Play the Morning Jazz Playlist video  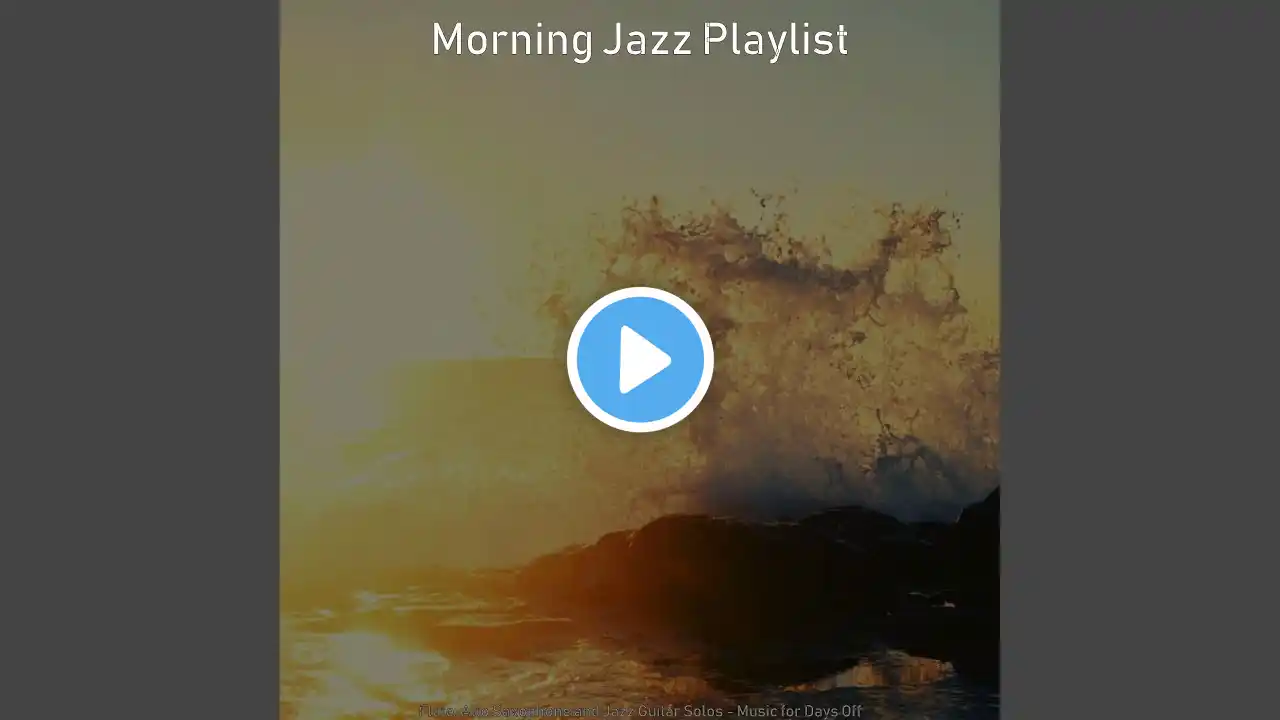(x=640, y=360)
